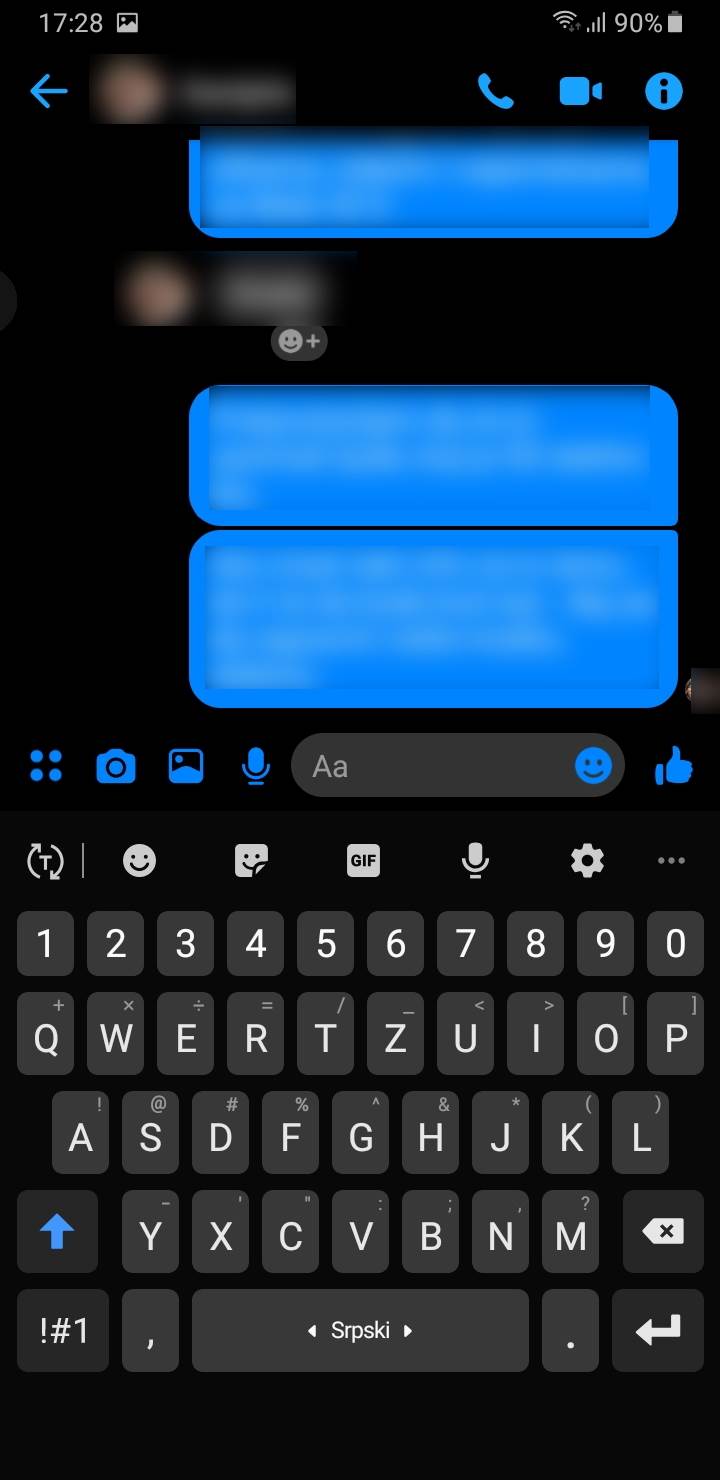Hit the backspace key

point(662,1232)
